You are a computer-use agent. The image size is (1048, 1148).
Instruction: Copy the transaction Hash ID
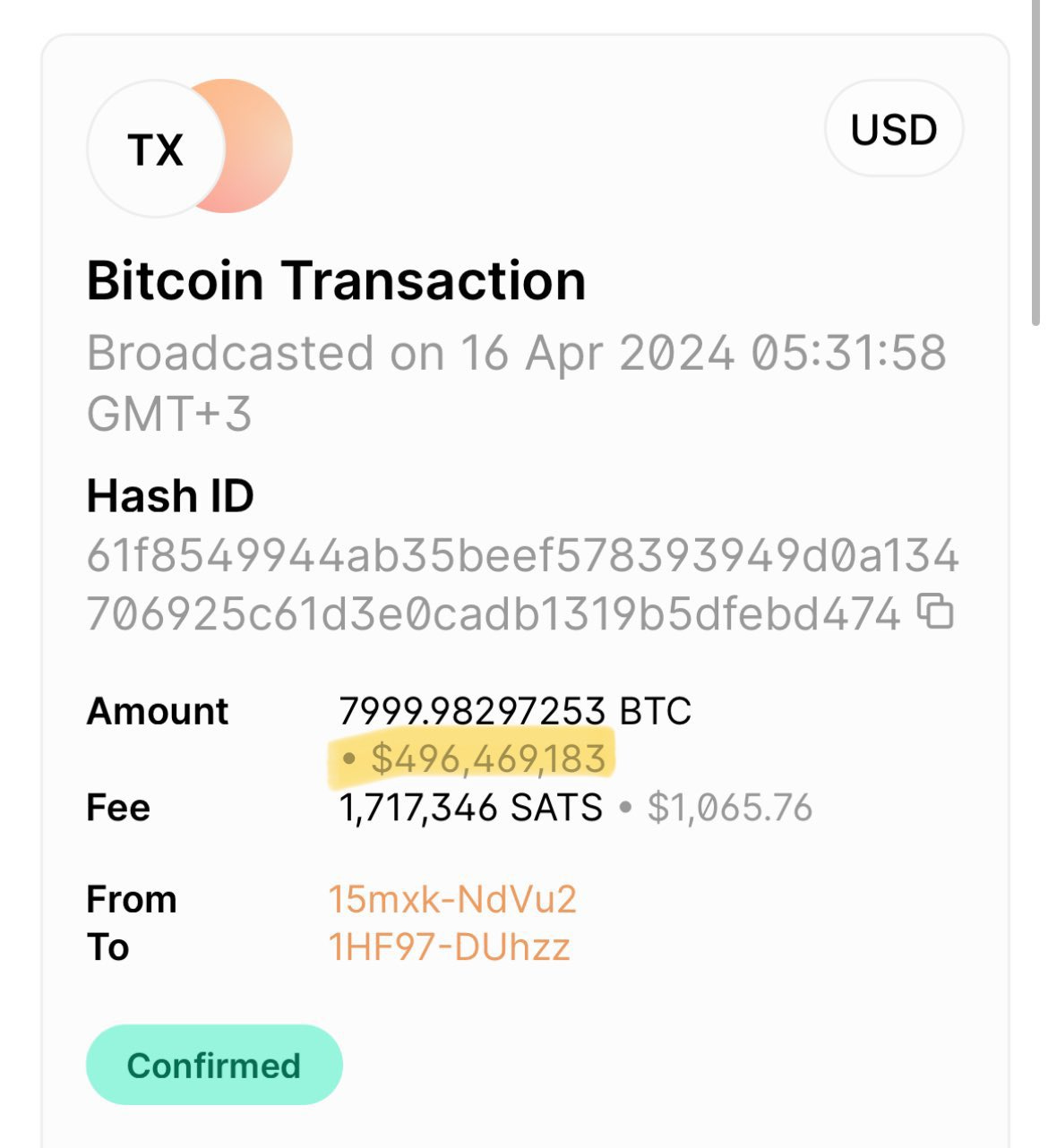(x=936, y=612)
